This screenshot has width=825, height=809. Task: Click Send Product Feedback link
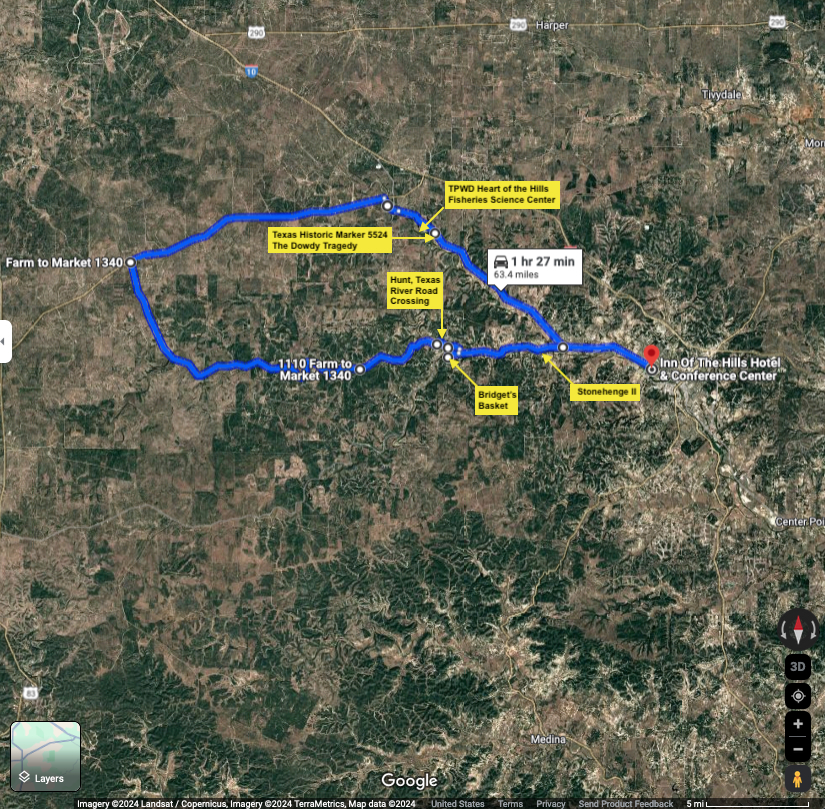625,804
